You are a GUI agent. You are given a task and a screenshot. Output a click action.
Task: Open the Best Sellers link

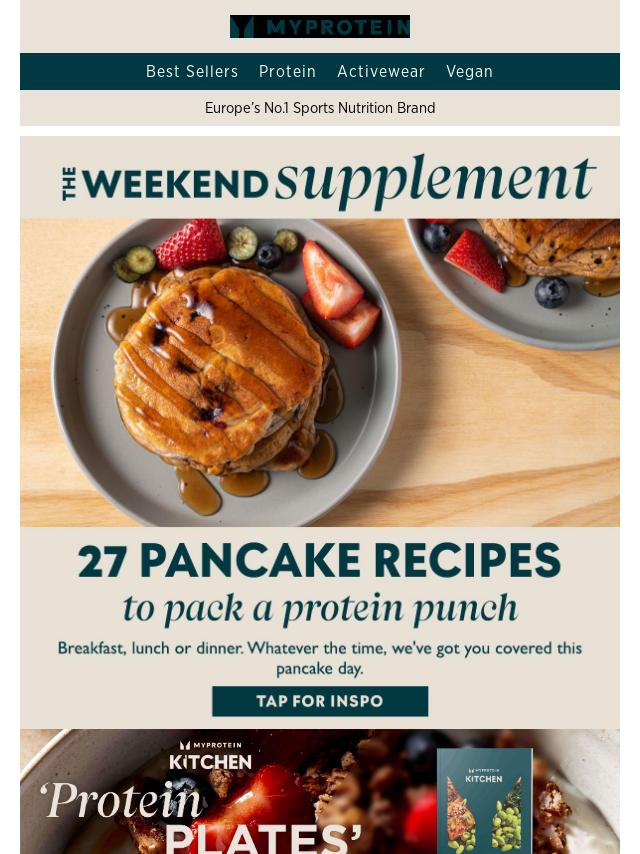click(x=192, y=72)
